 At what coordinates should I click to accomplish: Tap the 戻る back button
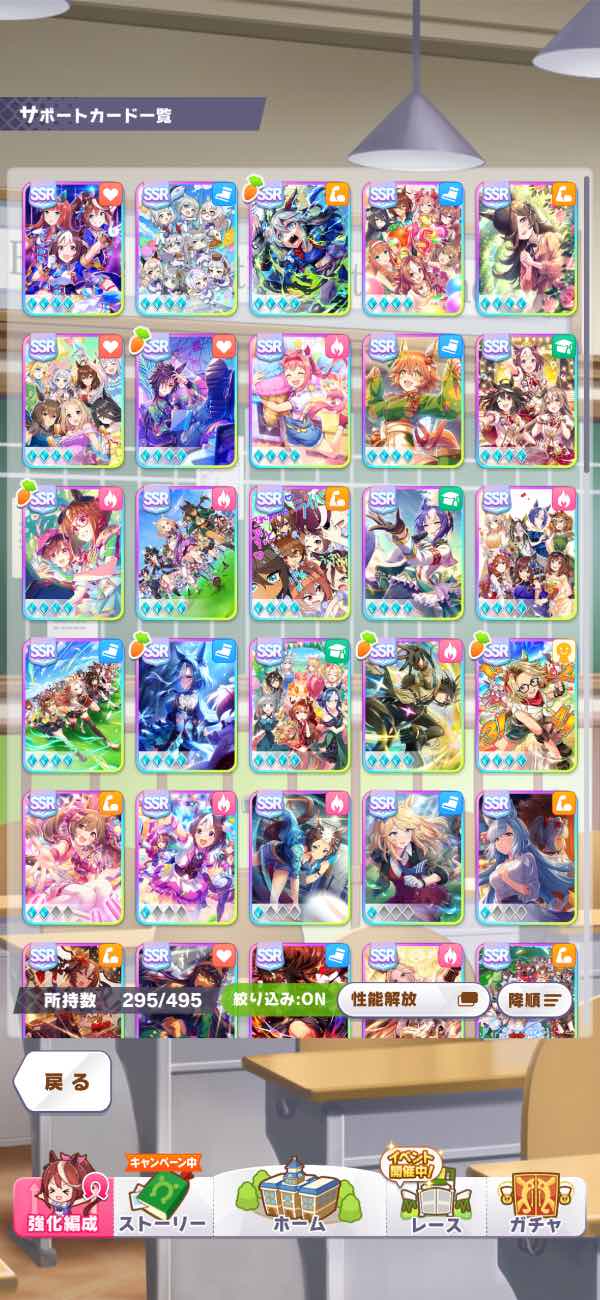pyautogui.click(x=64, y=1082)
